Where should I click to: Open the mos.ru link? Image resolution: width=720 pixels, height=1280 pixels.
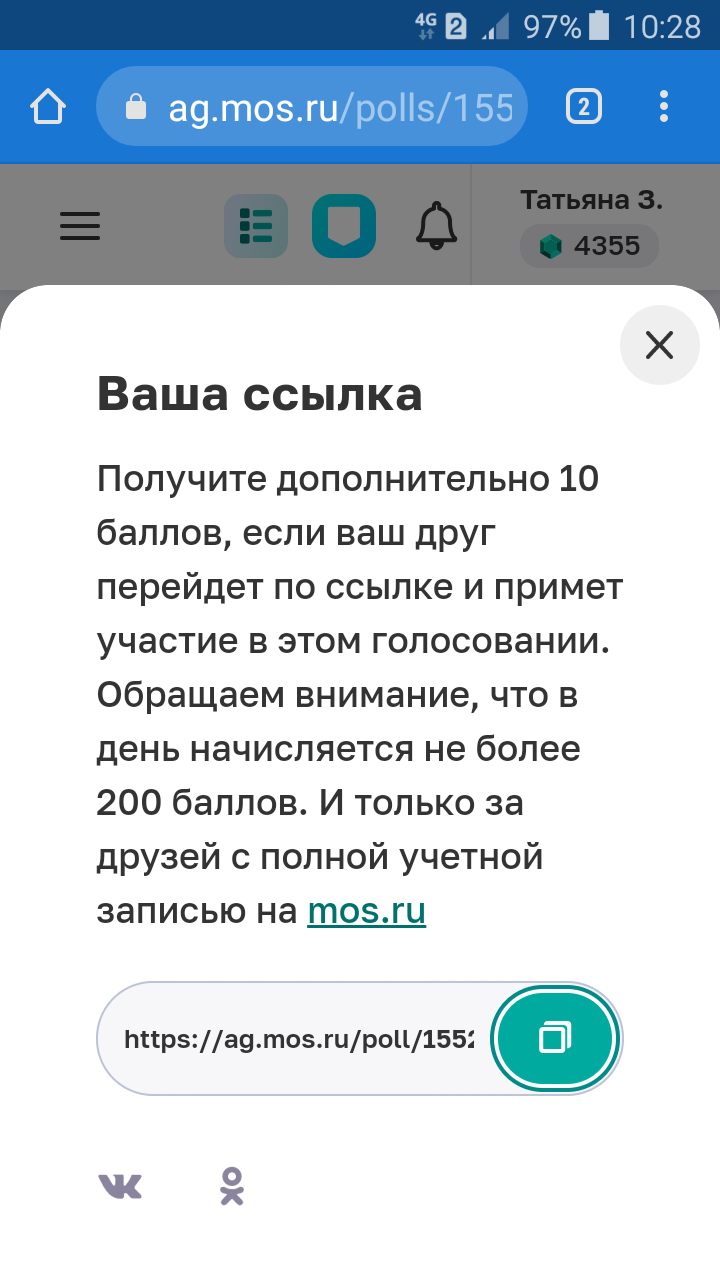point(366,911)
